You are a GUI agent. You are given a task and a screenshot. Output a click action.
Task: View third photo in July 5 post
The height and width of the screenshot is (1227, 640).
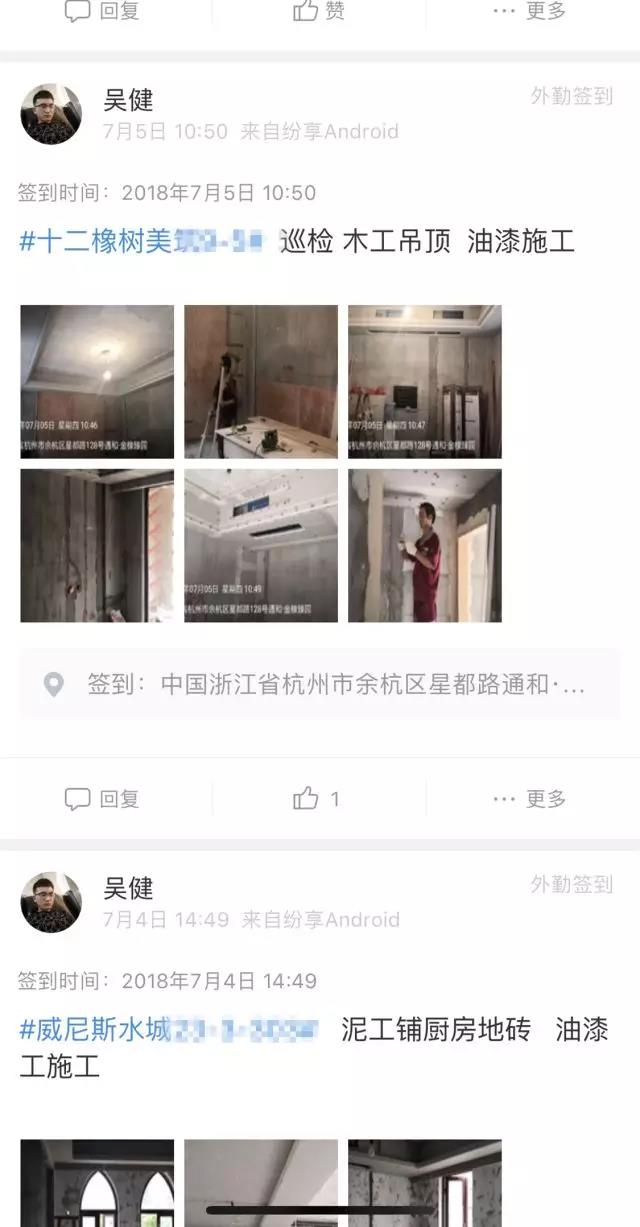[x=425, y=382]
